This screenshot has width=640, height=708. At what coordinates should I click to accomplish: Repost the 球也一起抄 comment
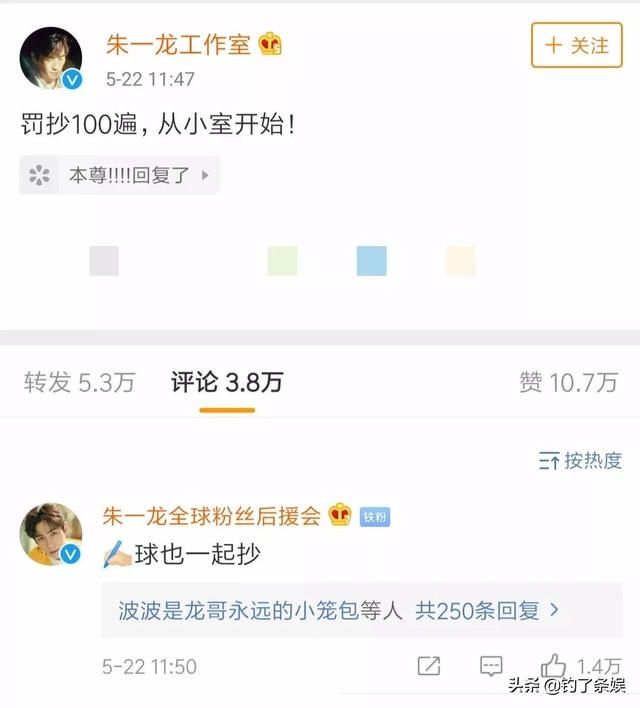pos(428,666)
